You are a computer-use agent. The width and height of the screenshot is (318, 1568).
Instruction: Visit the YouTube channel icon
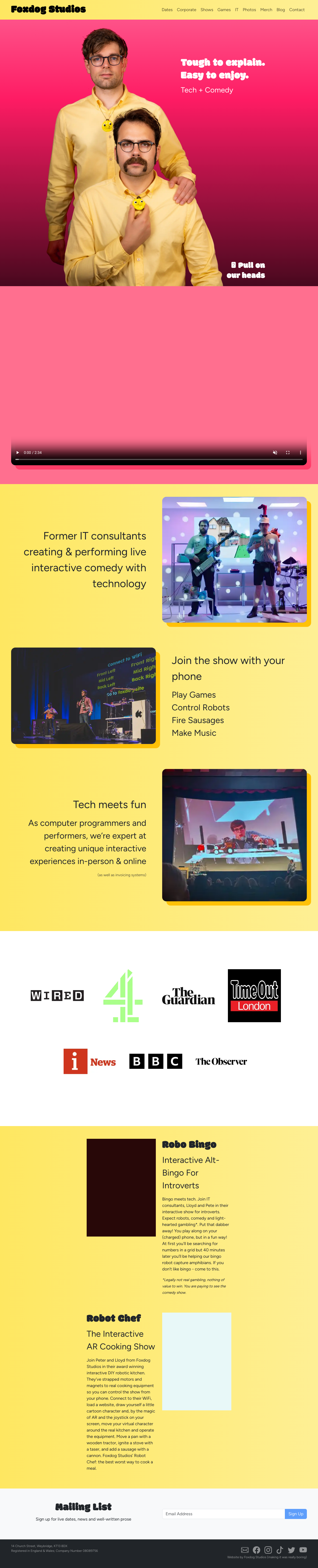pos(303,1550)
